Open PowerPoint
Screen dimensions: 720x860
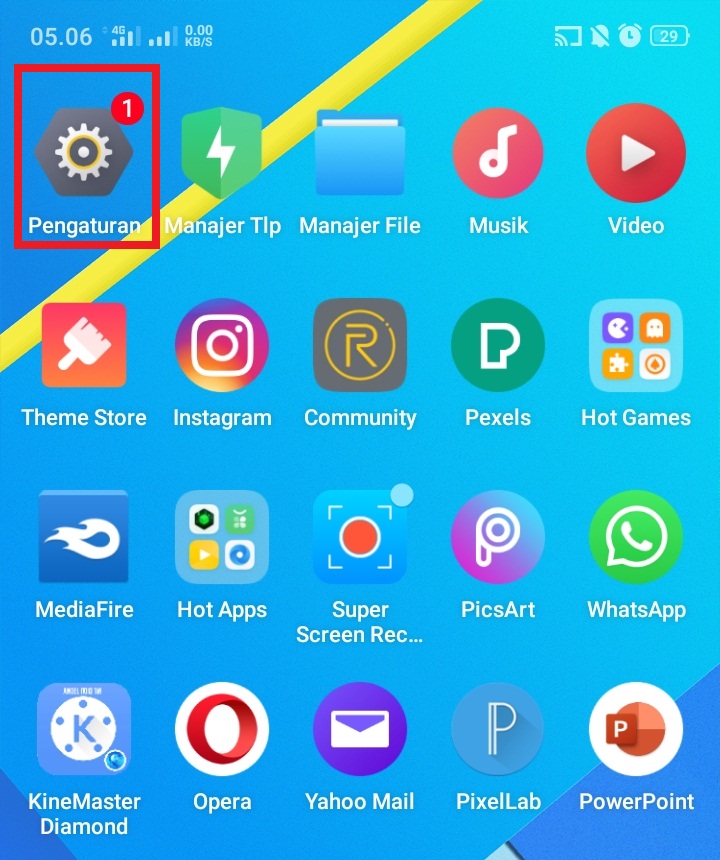[x=636, y=730]
